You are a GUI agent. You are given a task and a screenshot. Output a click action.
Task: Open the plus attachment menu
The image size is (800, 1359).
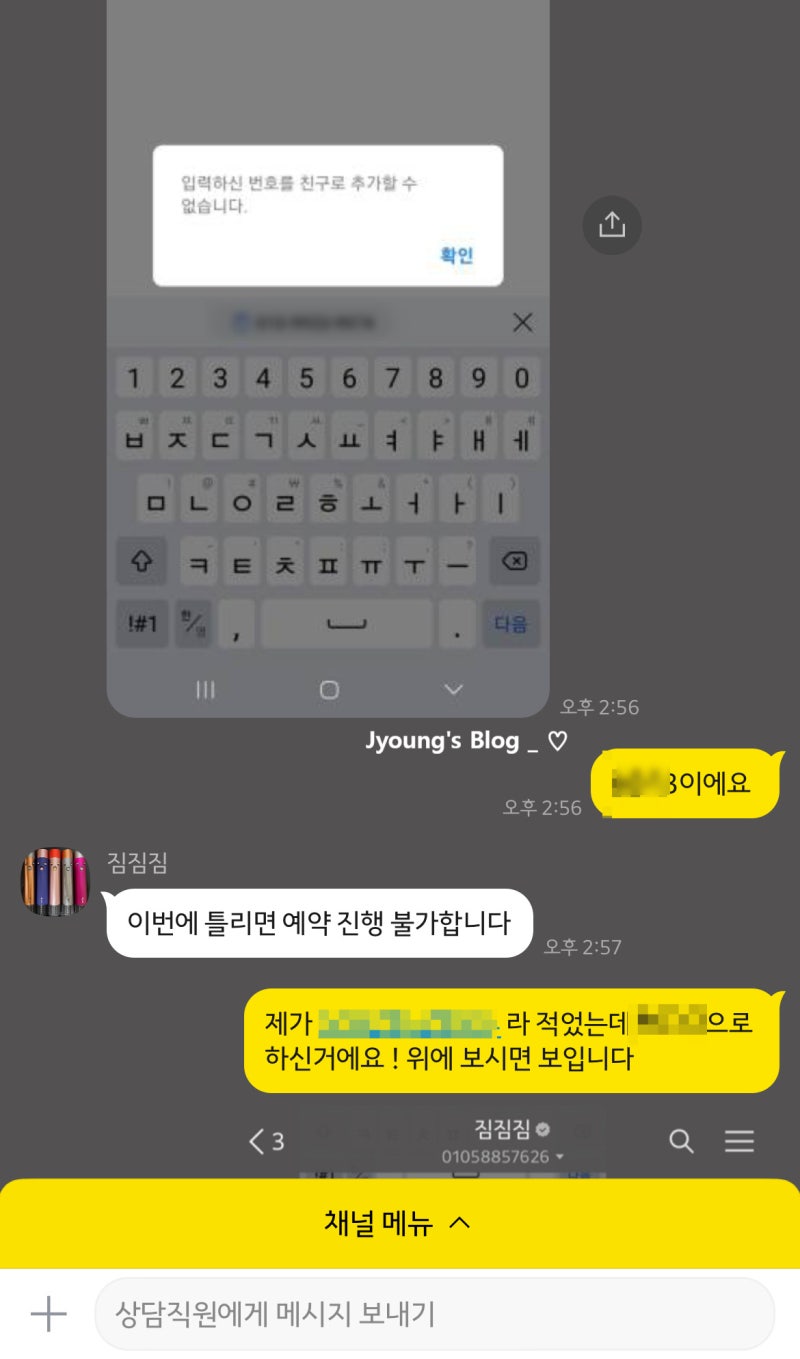(x=48, y=1314)
